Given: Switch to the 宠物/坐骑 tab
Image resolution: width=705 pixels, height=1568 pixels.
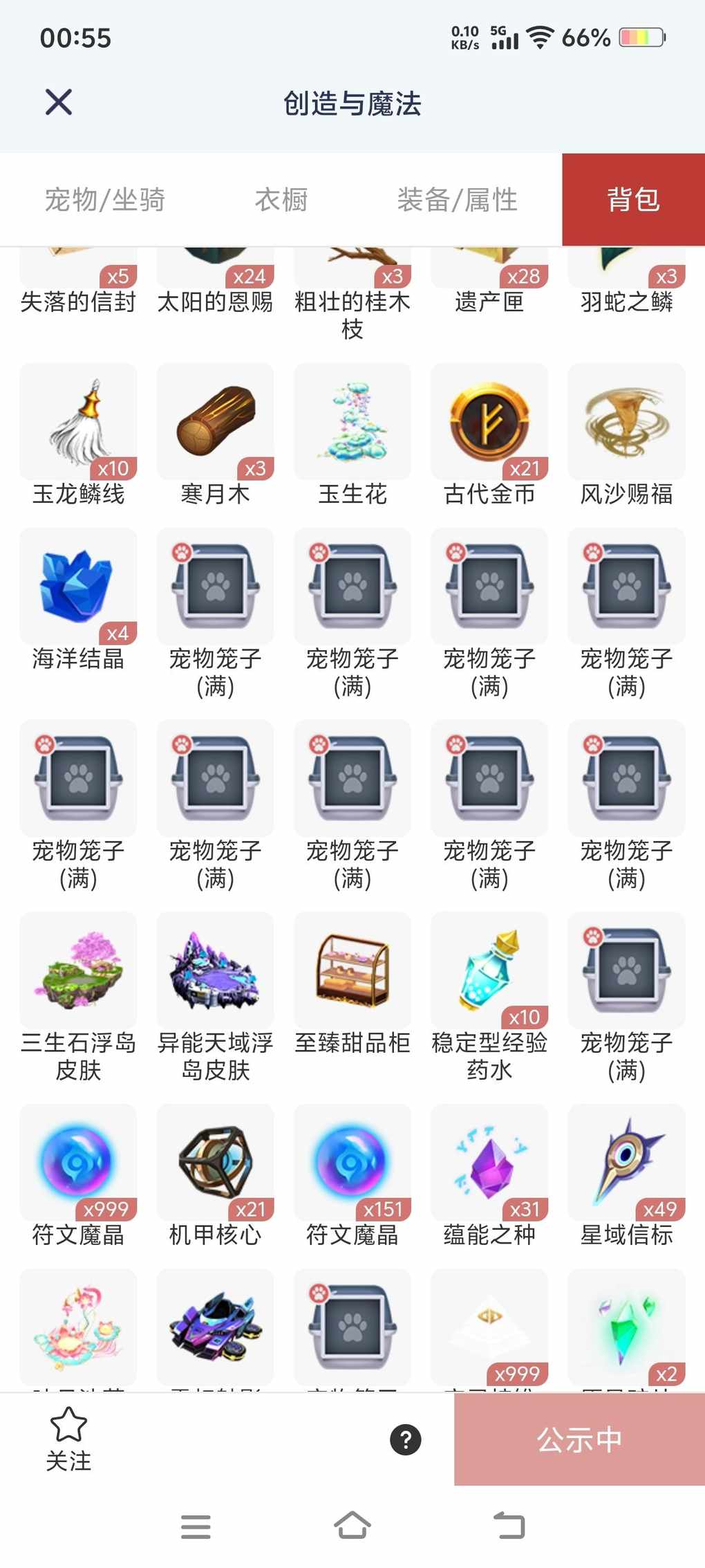Looking at the screenshot, I should pyautogui.click(x=105, y=200).
